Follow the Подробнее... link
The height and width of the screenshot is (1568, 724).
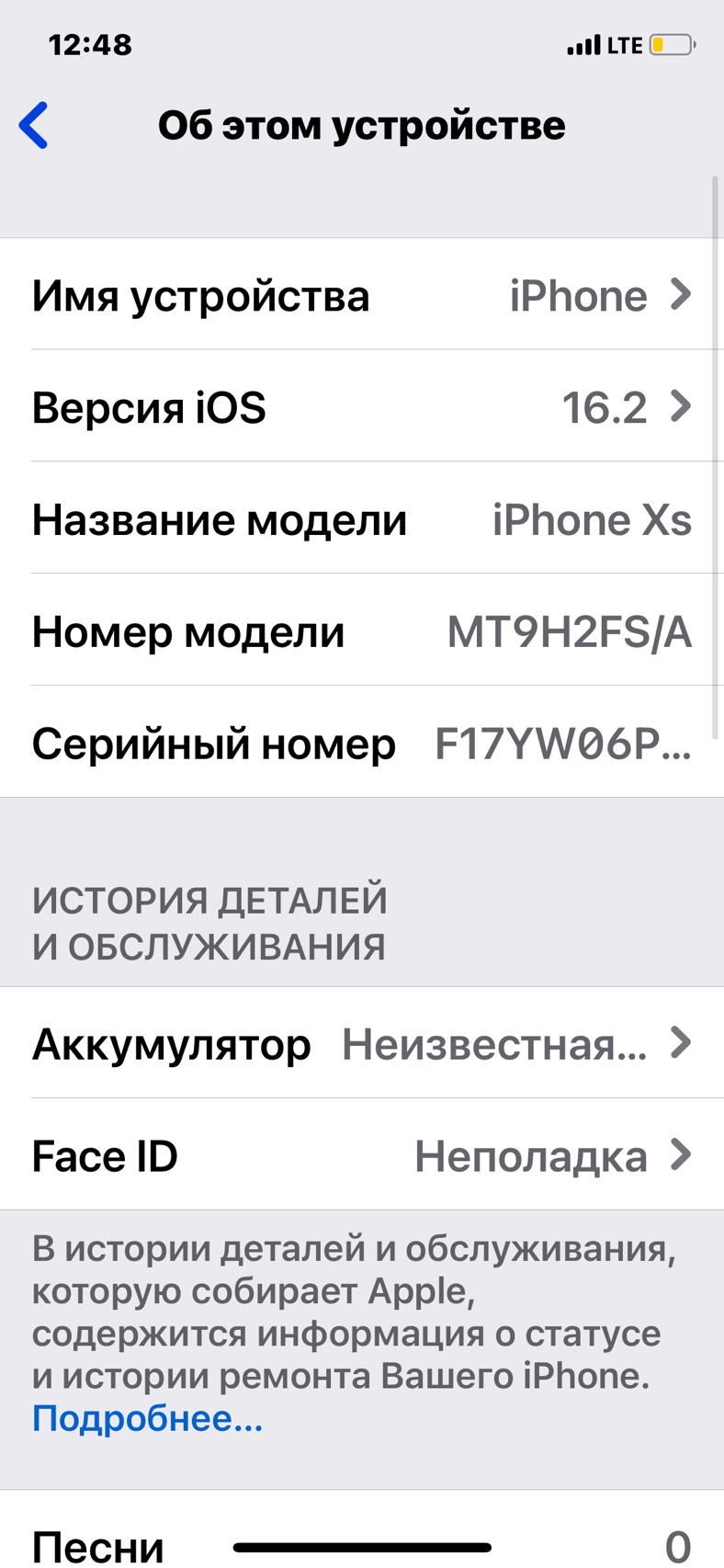point(148,1418)
